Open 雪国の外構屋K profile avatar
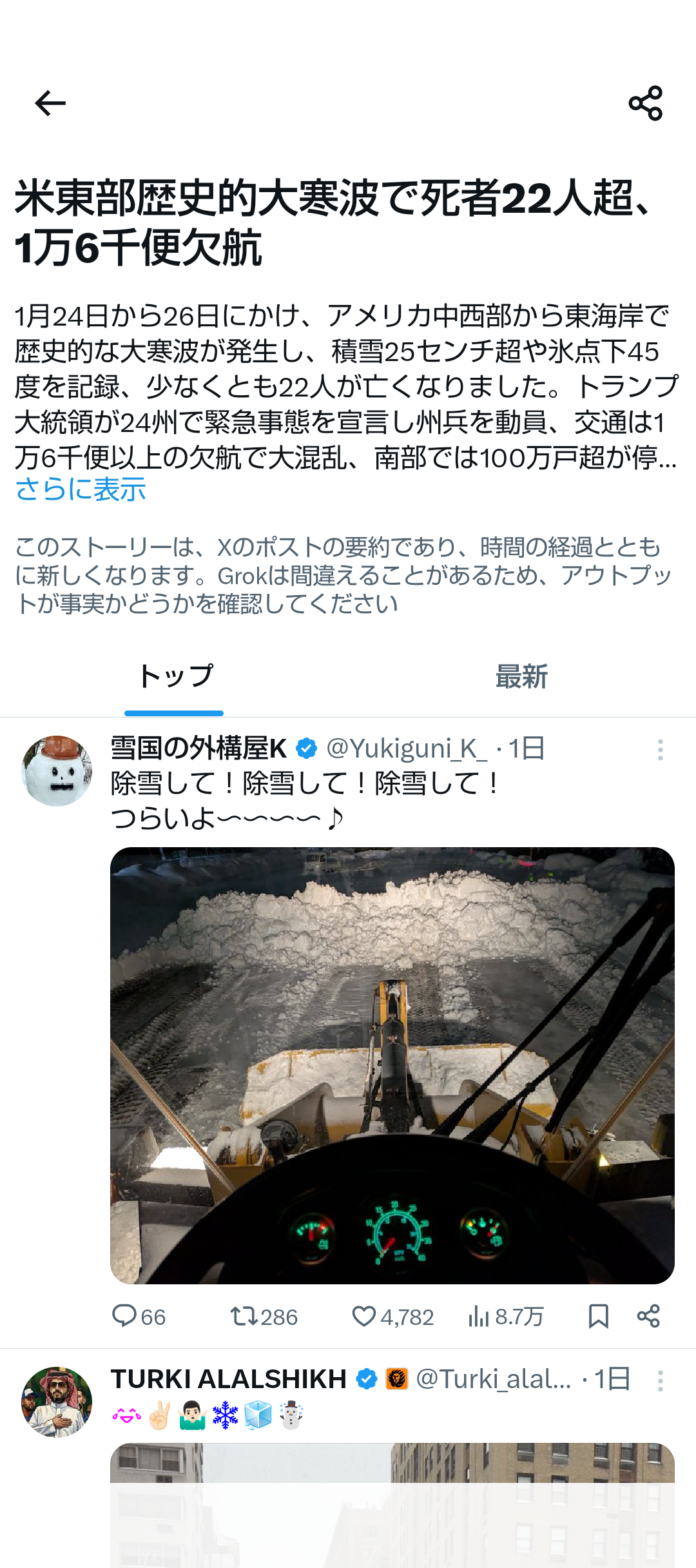This screenshot has width=696, height=1568. (x=57, y=770)
